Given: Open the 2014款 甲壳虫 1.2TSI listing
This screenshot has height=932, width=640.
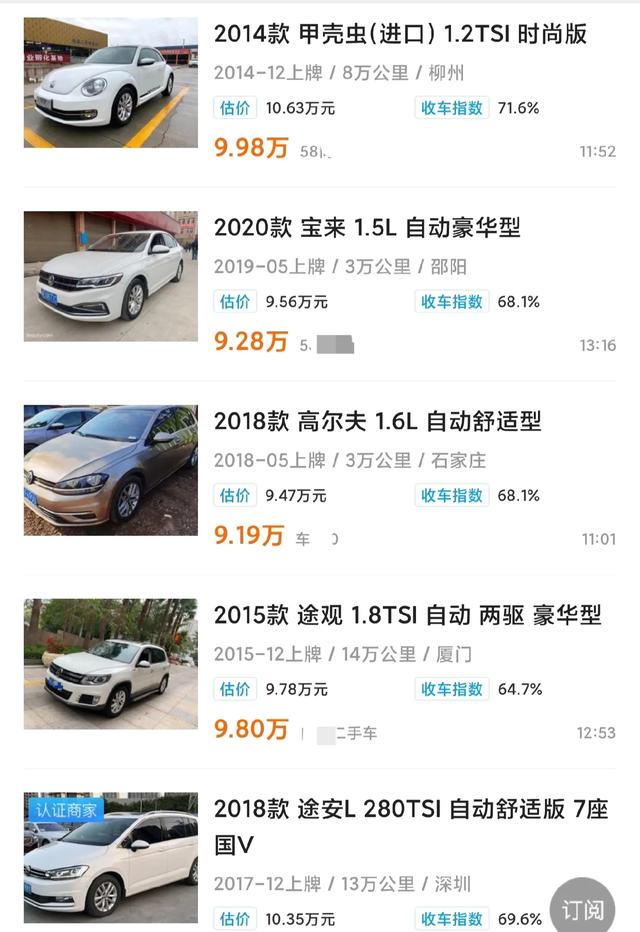Looking at the screenshot, I should coord(400,35).
